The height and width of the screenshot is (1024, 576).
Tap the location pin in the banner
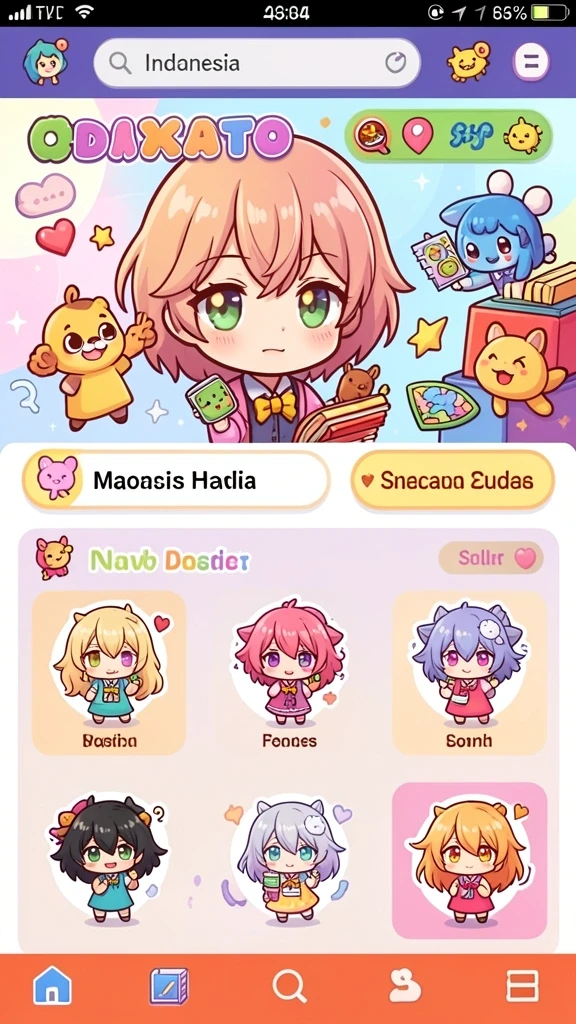coord(417,136)
